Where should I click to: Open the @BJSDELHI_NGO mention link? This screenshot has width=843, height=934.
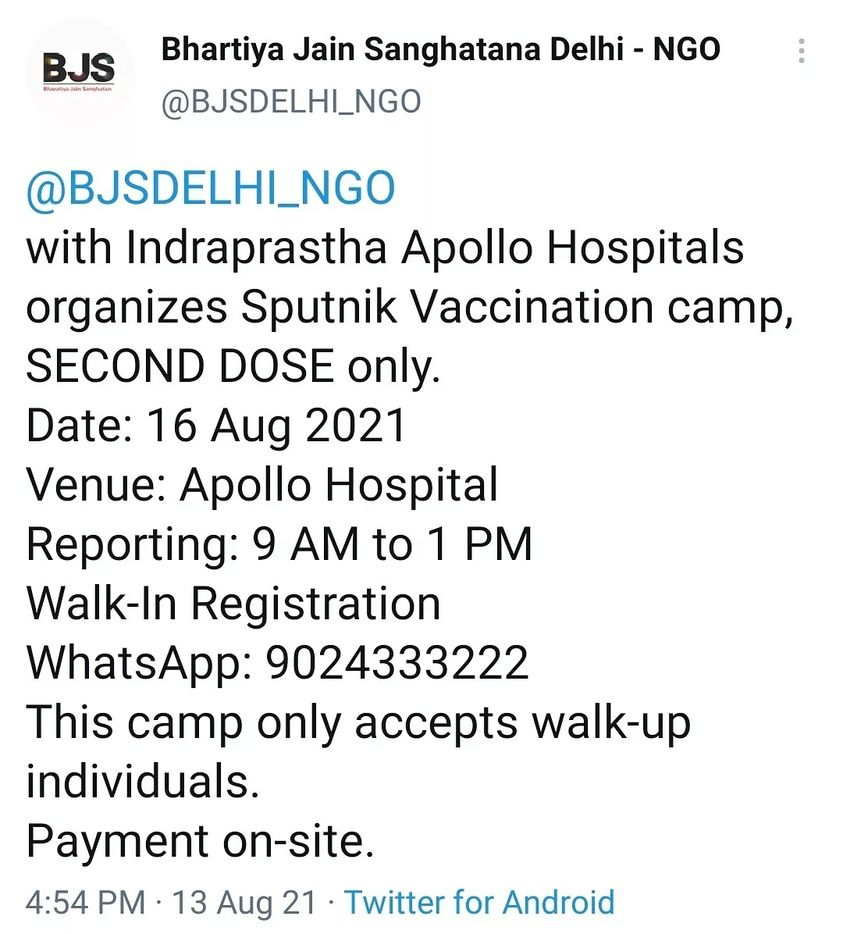[210, 188]
